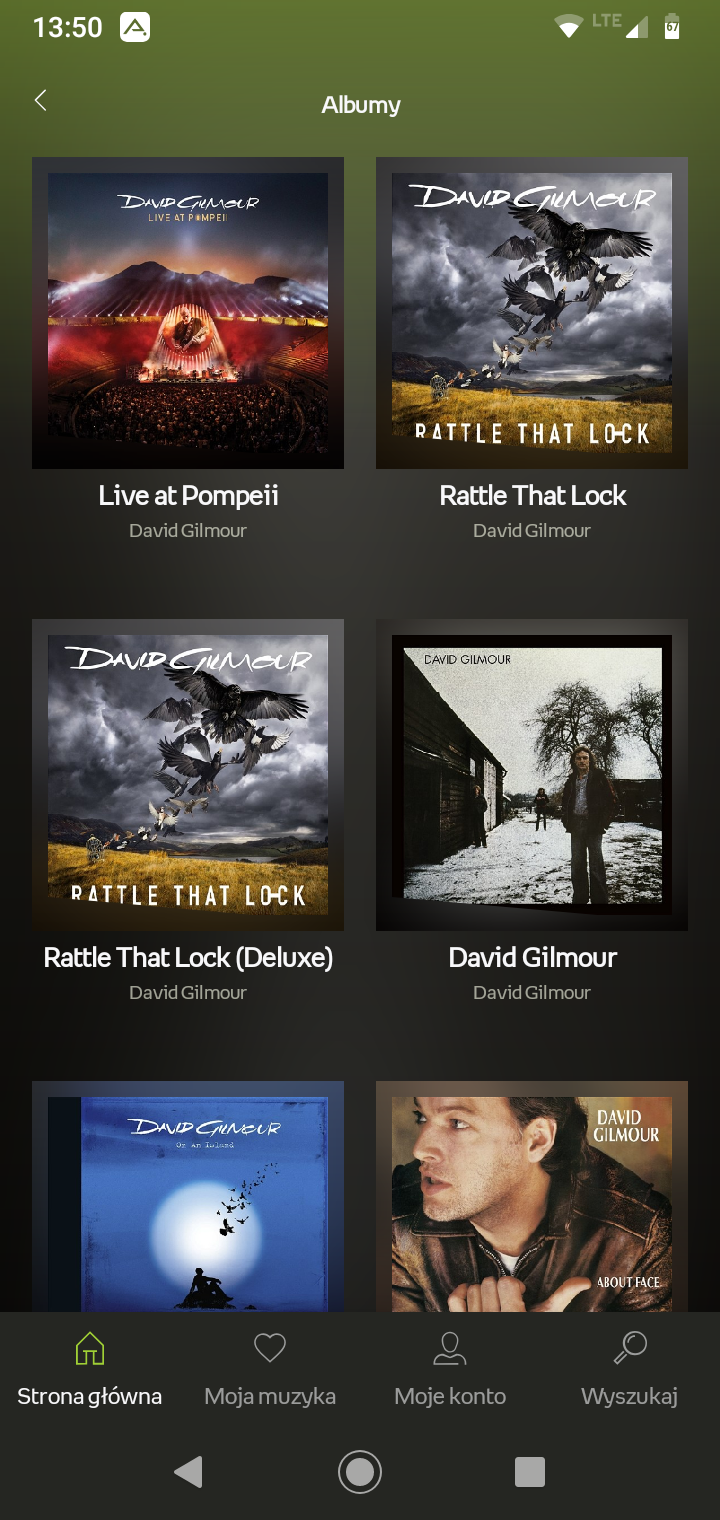Go back from the Albumy screen

tap(40, 100)
